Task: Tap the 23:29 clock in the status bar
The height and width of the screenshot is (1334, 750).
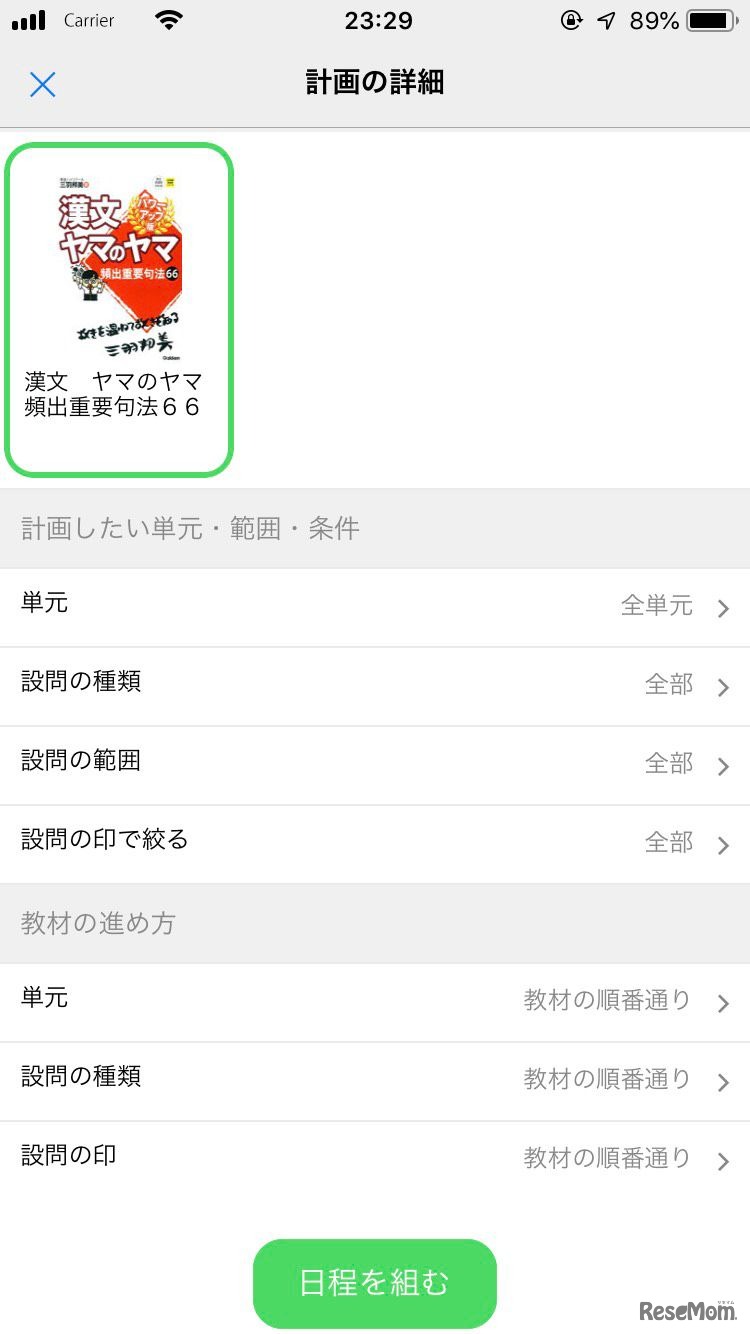Action: [x=377, y=18]
